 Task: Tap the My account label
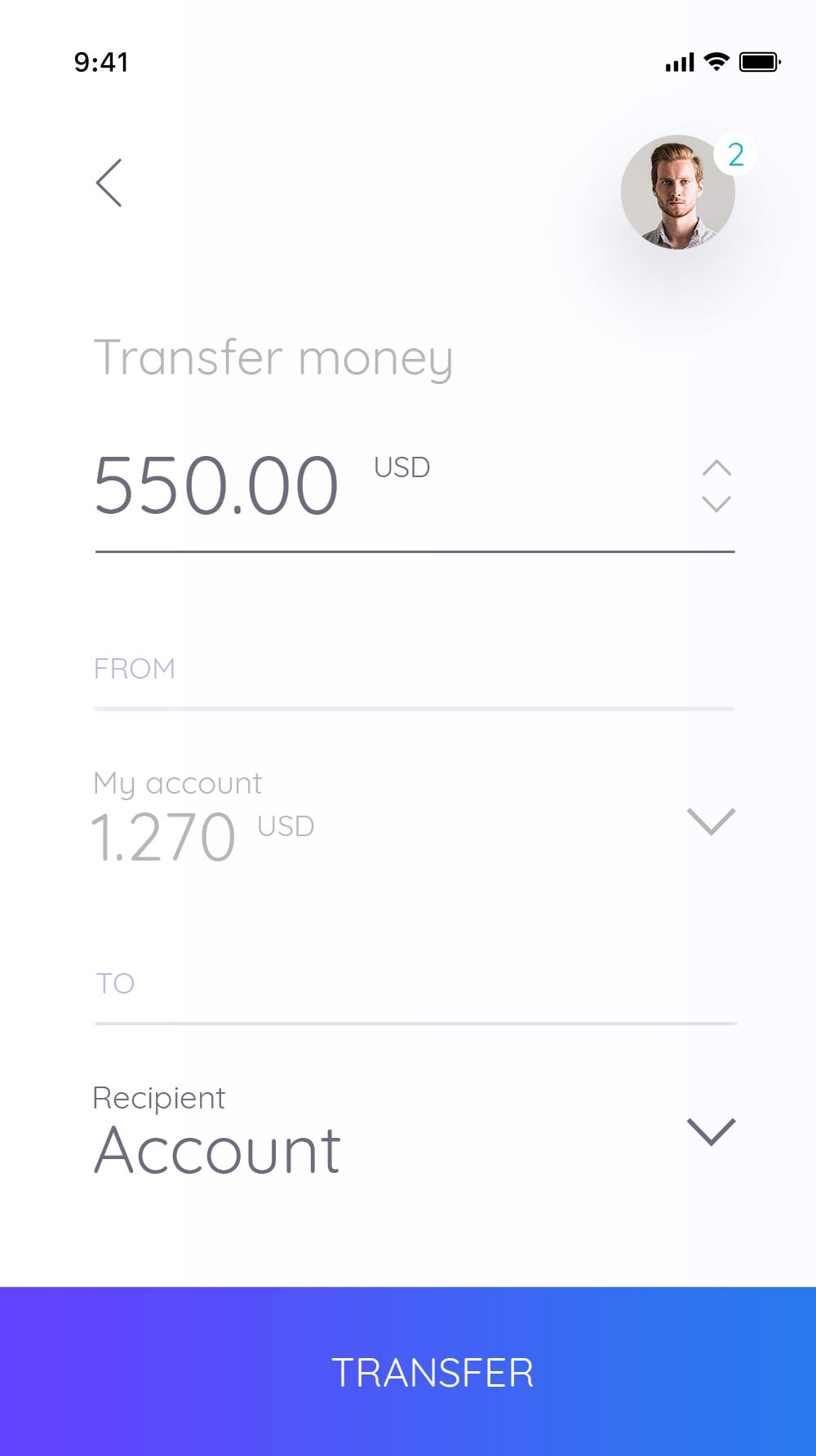pos(177,782)
